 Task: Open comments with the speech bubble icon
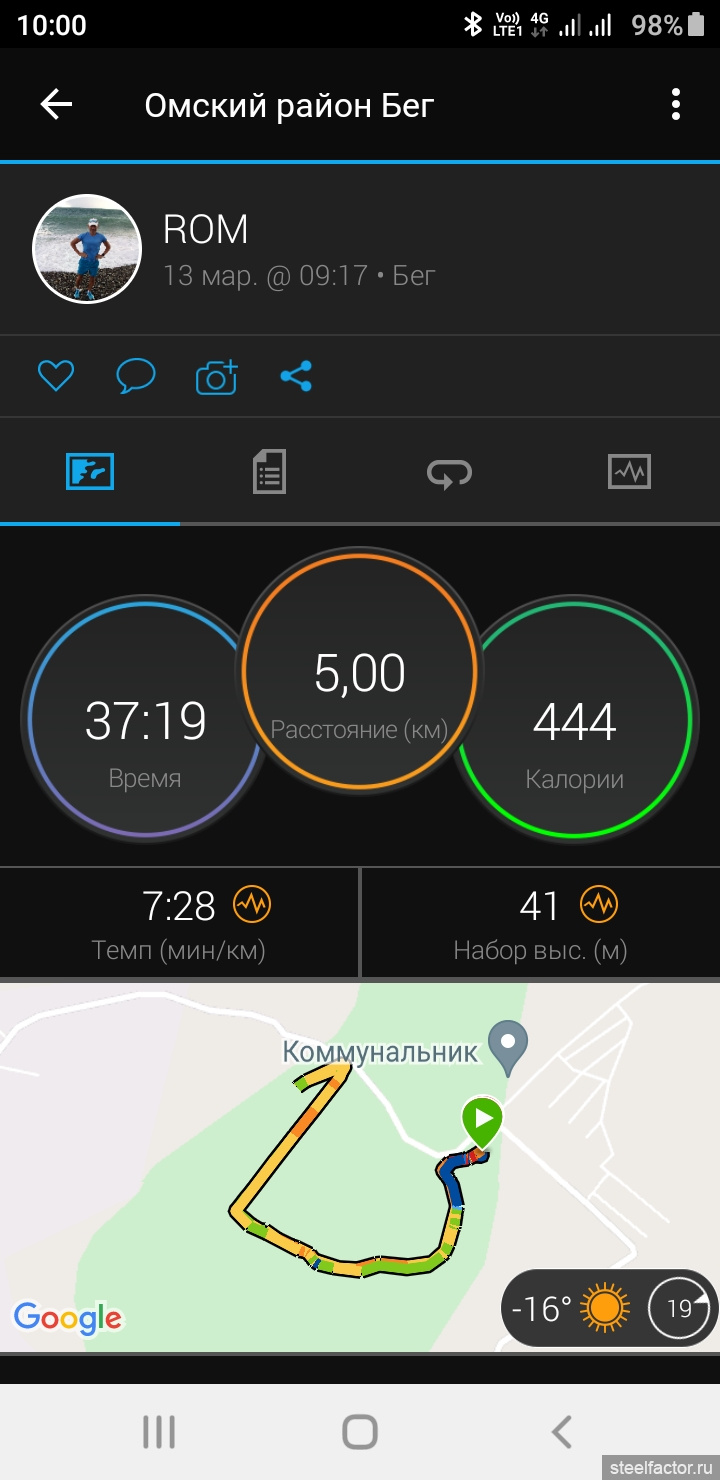[x=136, y=376]
